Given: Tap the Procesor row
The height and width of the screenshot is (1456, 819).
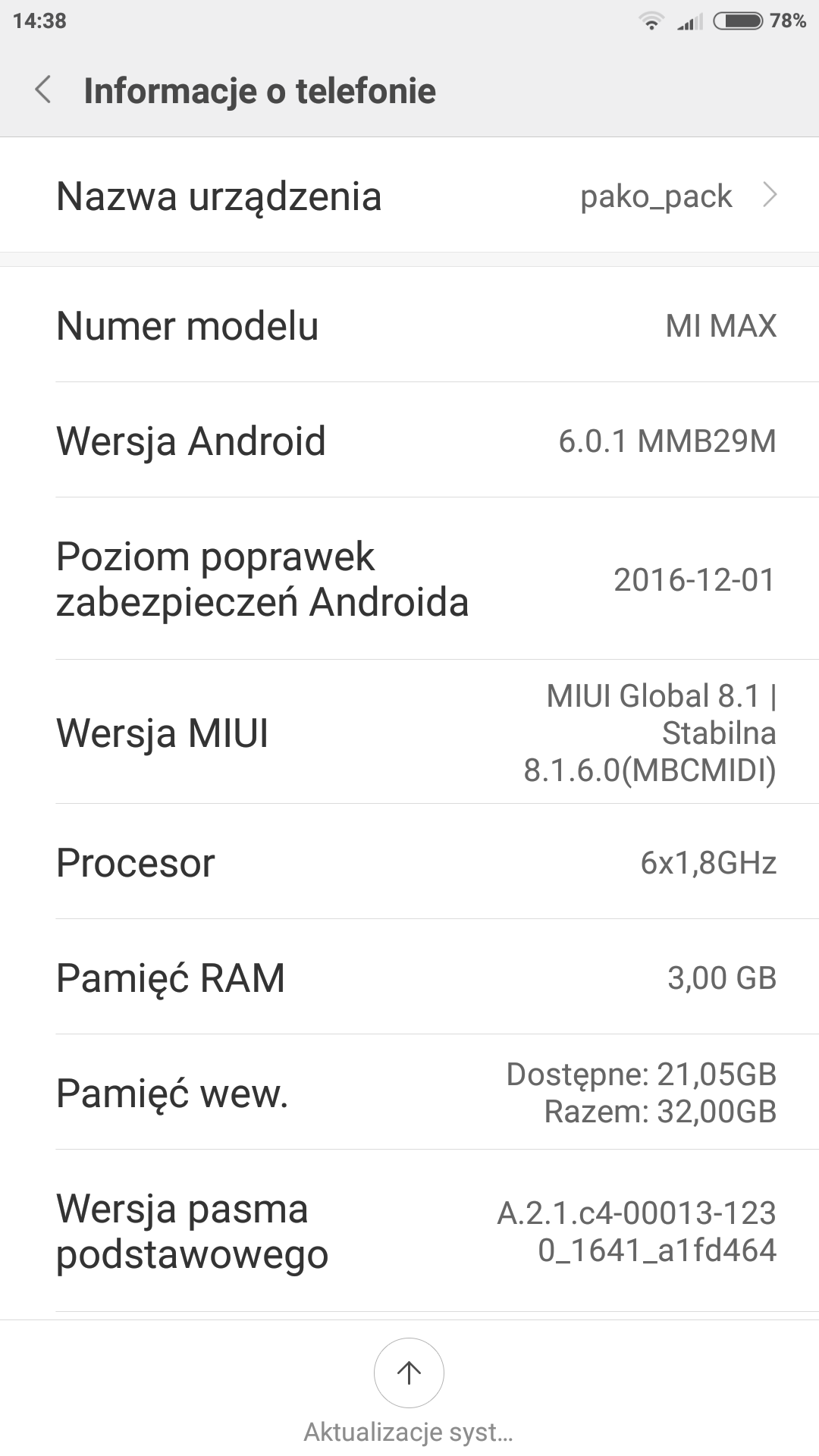Looking at the screenshot, I should (x=409, y=862).
